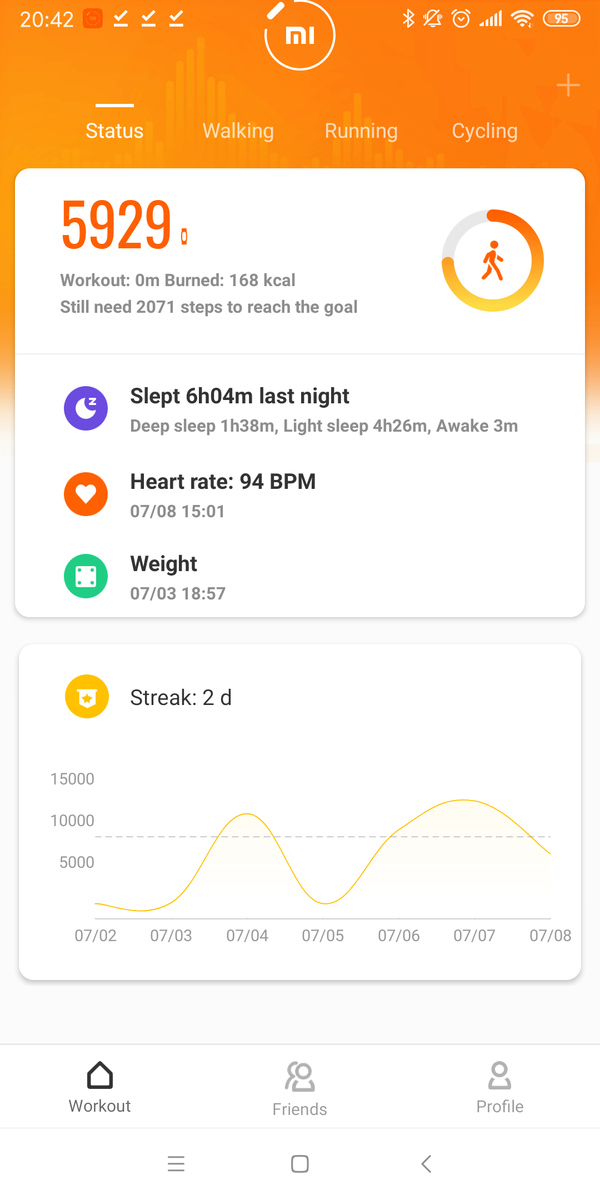
Task: Open the 5929 steps summary card
Action: pyautogui.click(x=300, y=260)
